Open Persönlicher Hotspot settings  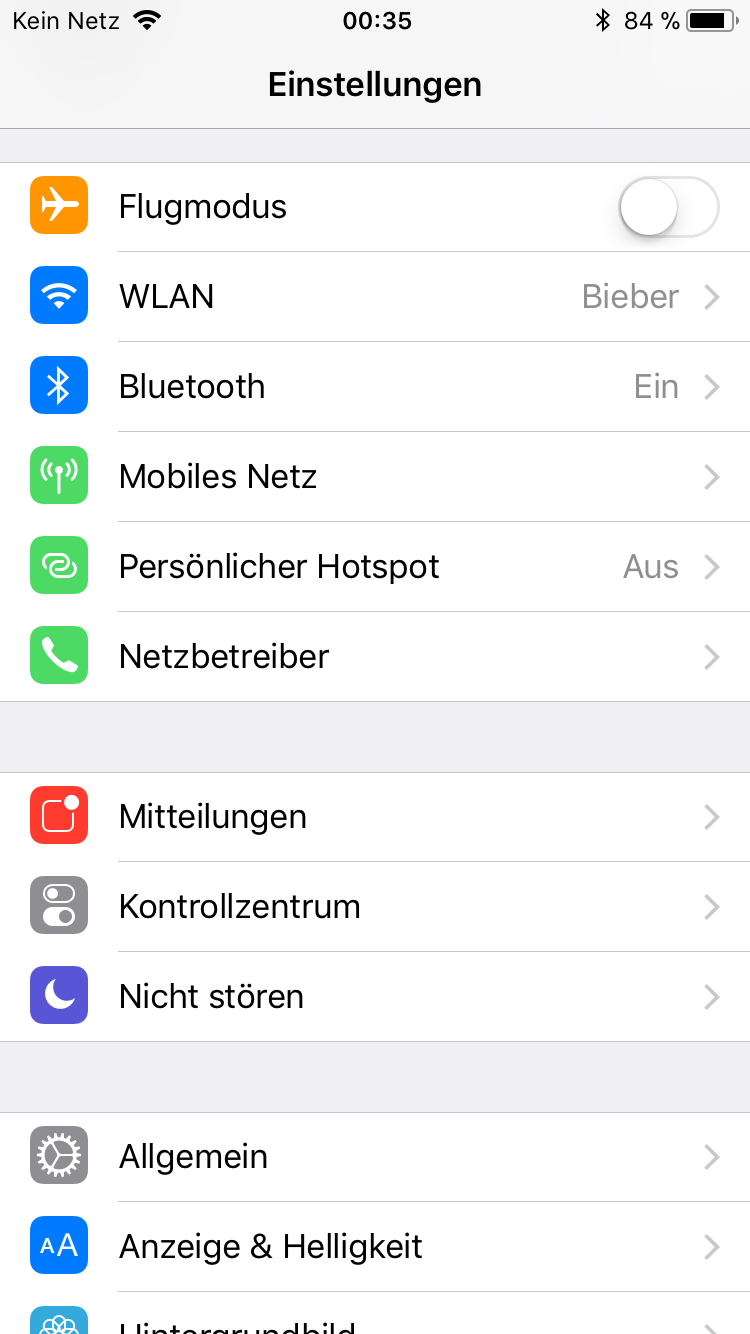[375, 567]
